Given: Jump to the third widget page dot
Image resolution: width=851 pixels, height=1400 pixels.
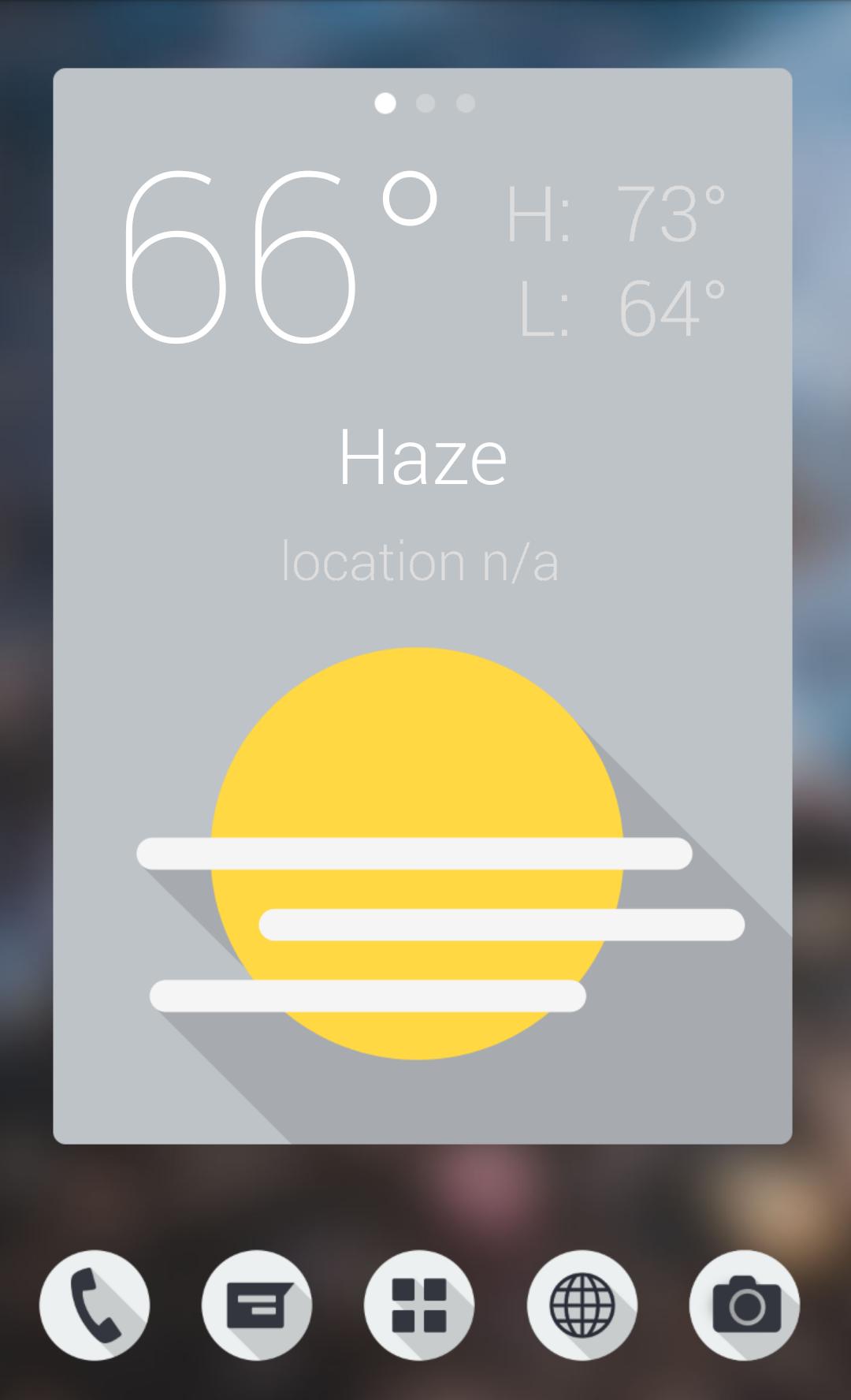Looking at the screenshot, I should 466,103.
